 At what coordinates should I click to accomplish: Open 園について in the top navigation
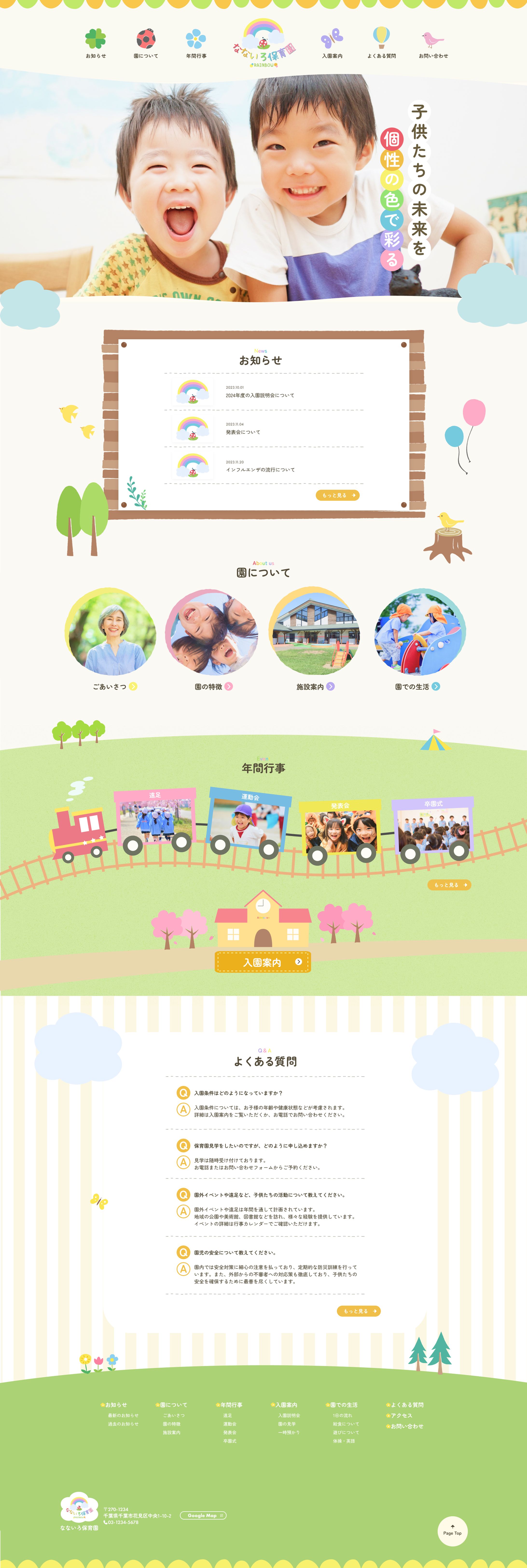(x=146, y=44)
